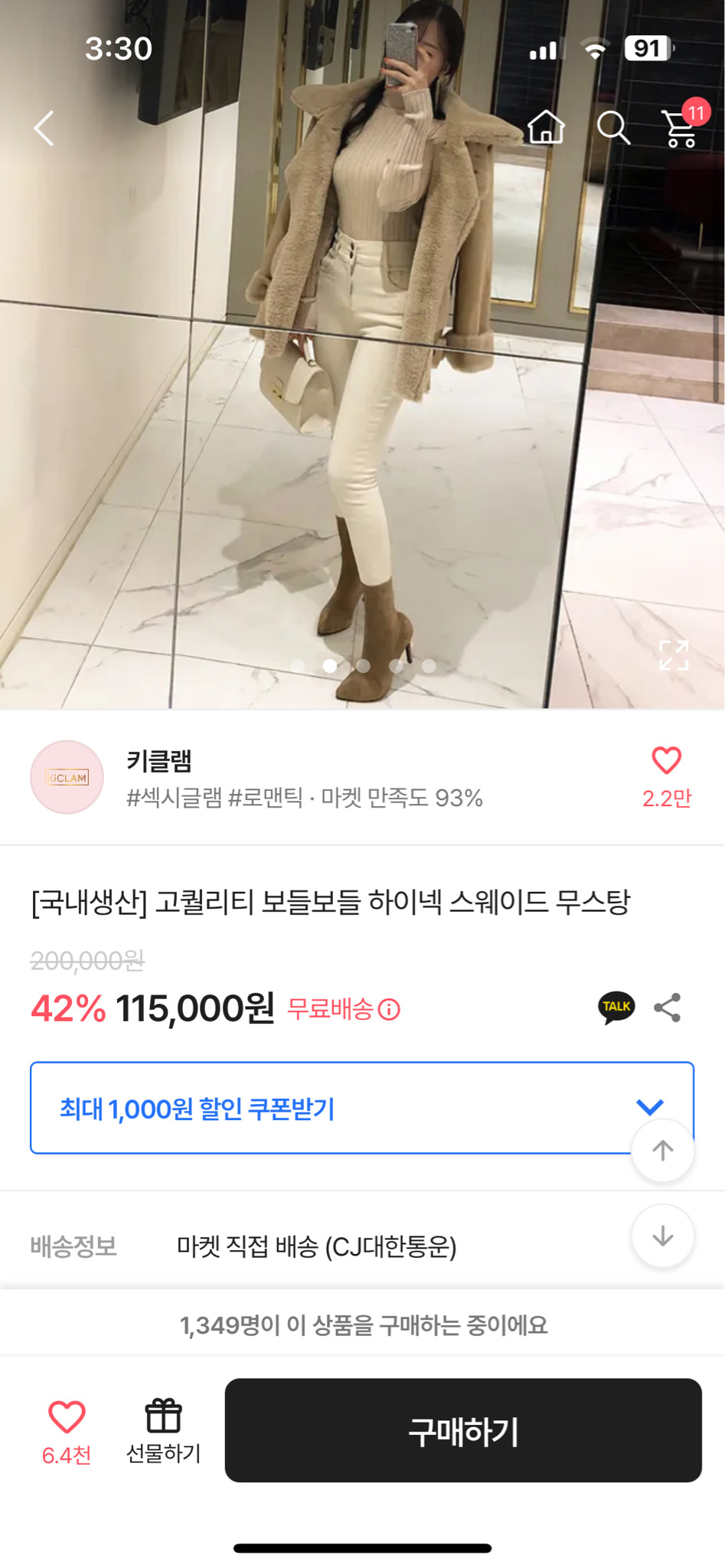The width and height of the screenshot is (725, 1568).
Task: Tap the 1,349명 purchasing notice banner
Action: point(362,1323)
